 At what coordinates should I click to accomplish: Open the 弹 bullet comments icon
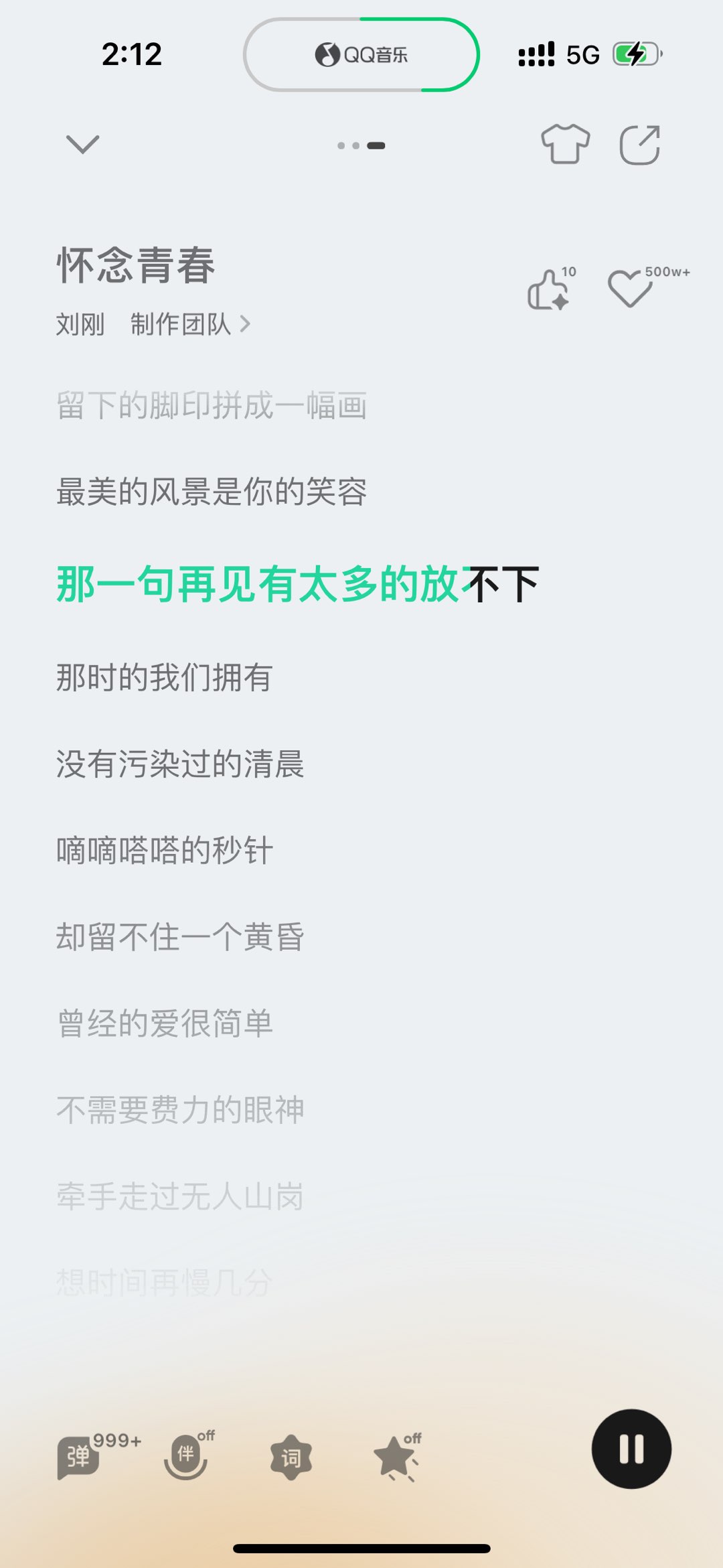79,1457
